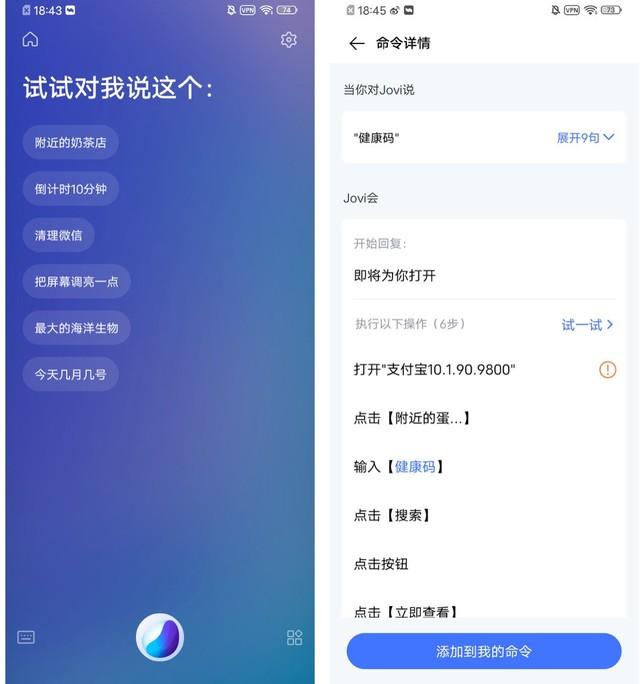
Task: Go back from 命令详情
Action: (356, 43)
